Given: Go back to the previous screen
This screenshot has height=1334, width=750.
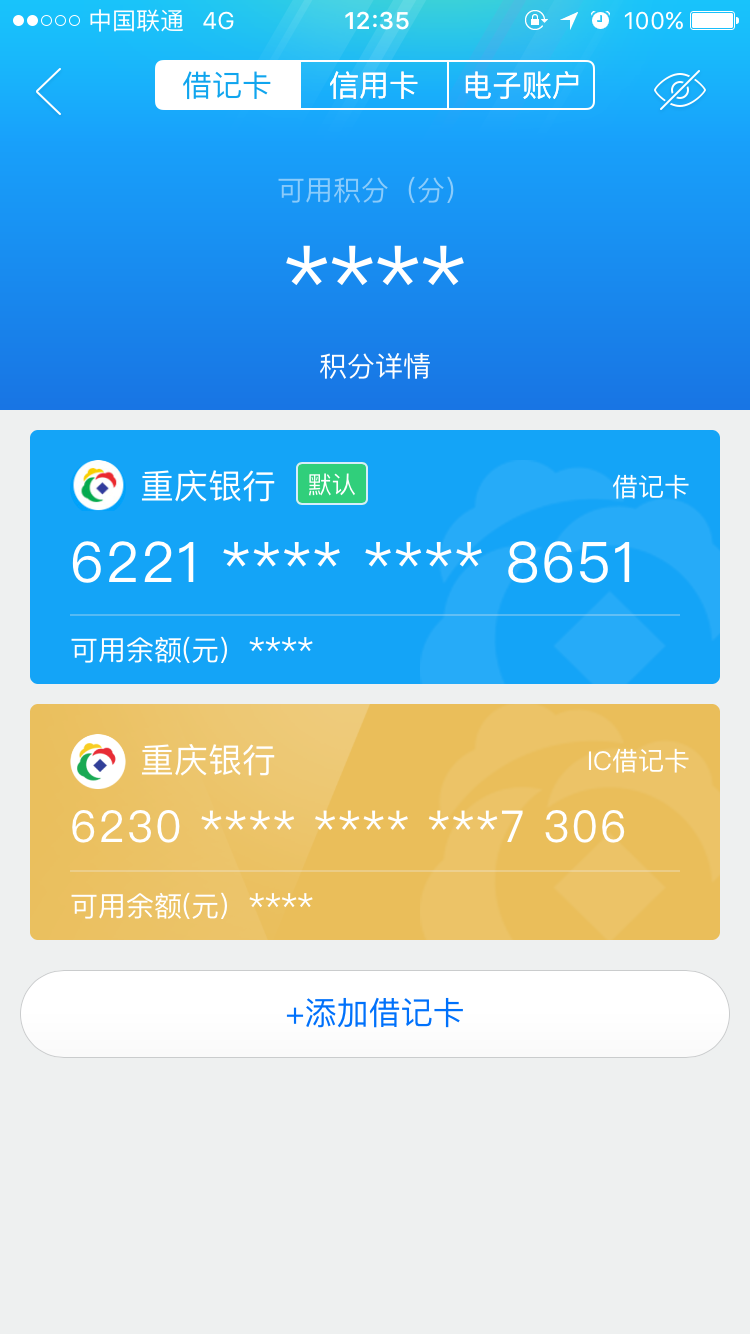Looking at the screenshot, I should point(49,91).
